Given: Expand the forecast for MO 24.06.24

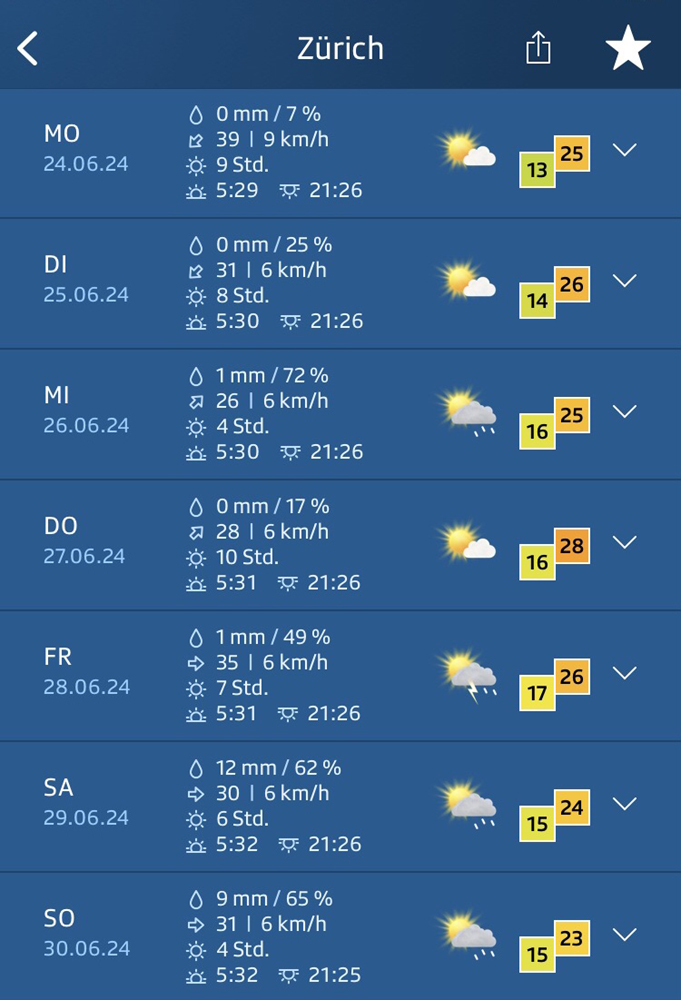Looking at the screenshot, I should pyautogui.click(x=624, y=150).
